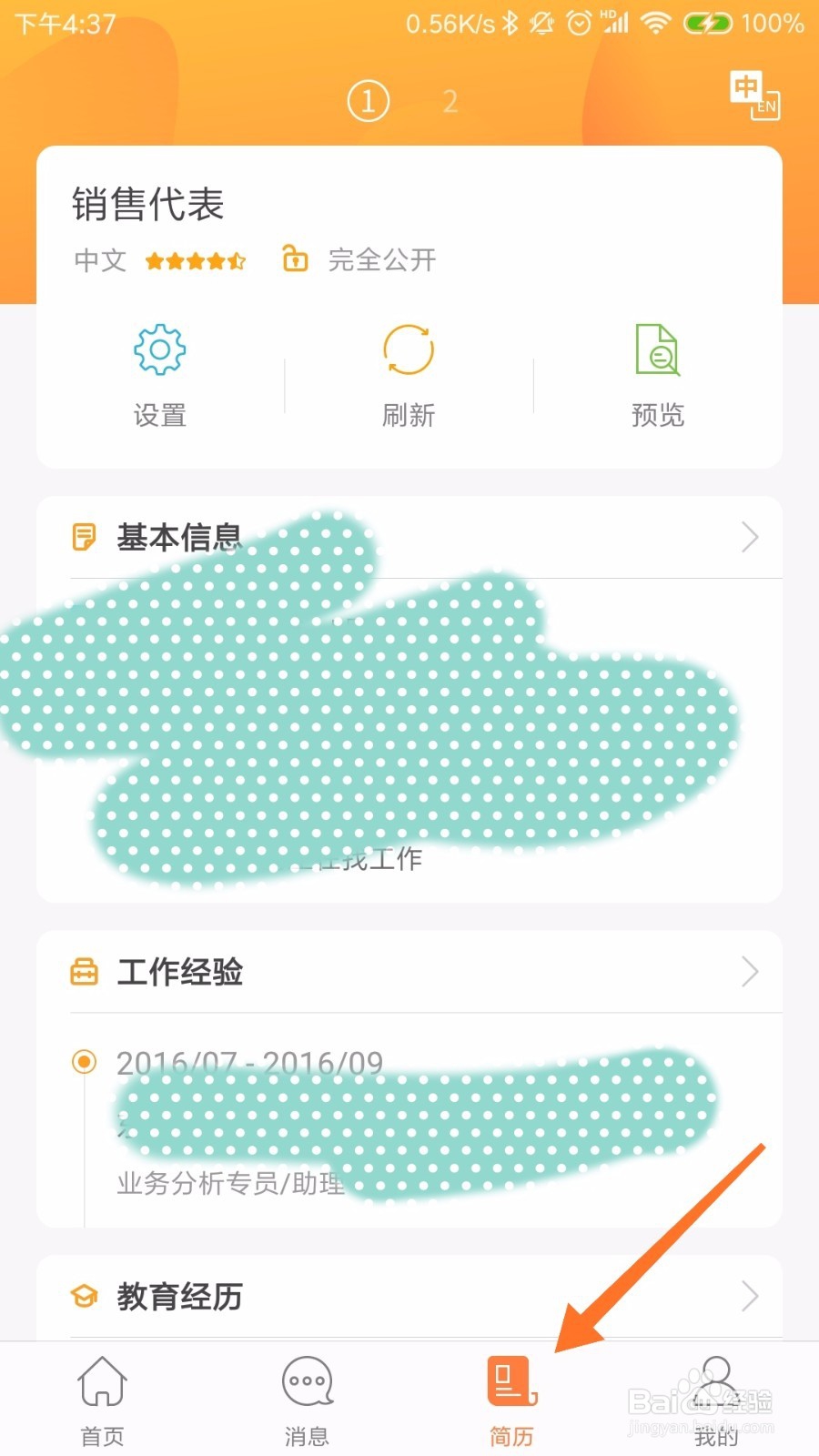Tap the 刷新 refresh icon
Screen dimensions: 819x1456
pos(409,350)
